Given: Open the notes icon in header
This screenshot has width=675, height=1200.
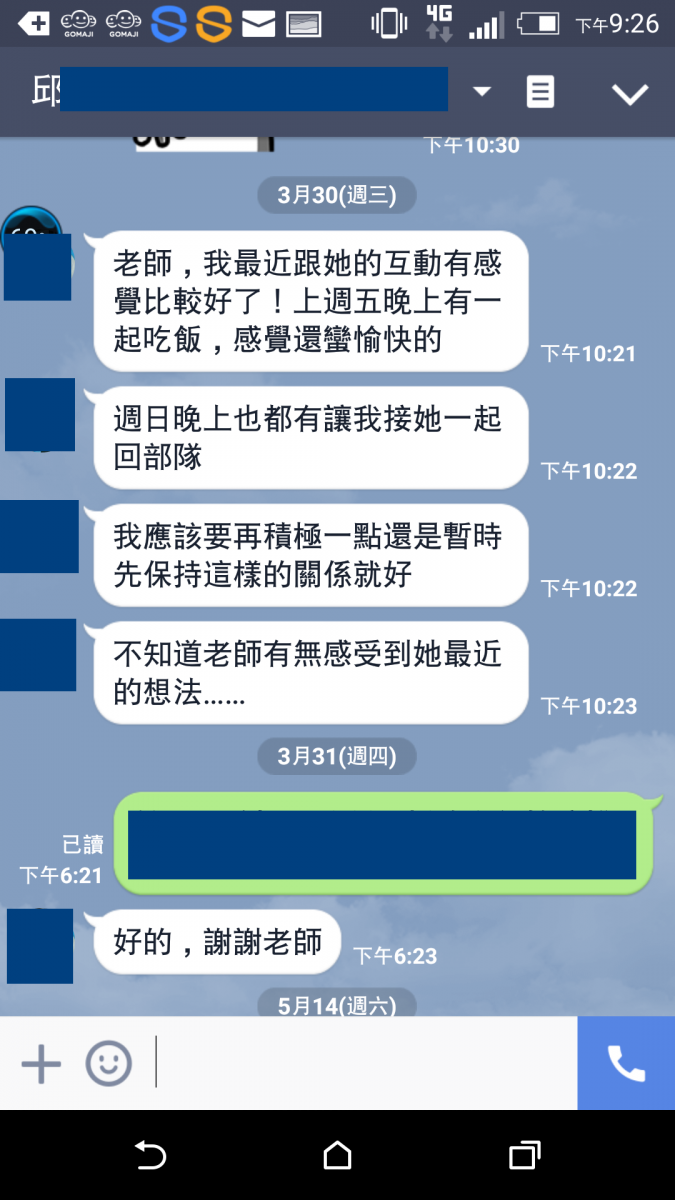Looking at the screenshot, I should pyautogui.click(x=540, y=93).
